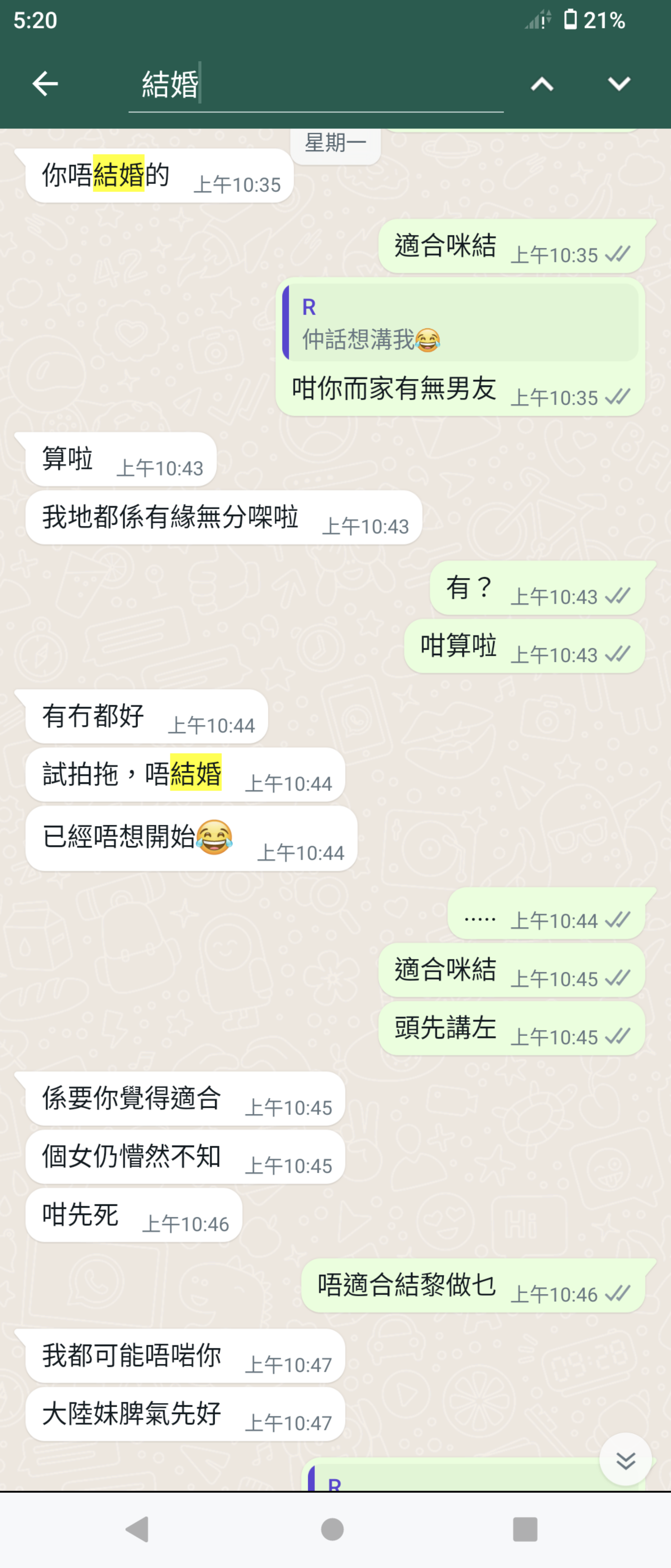Jump to the next search result

tap(619, 84)
